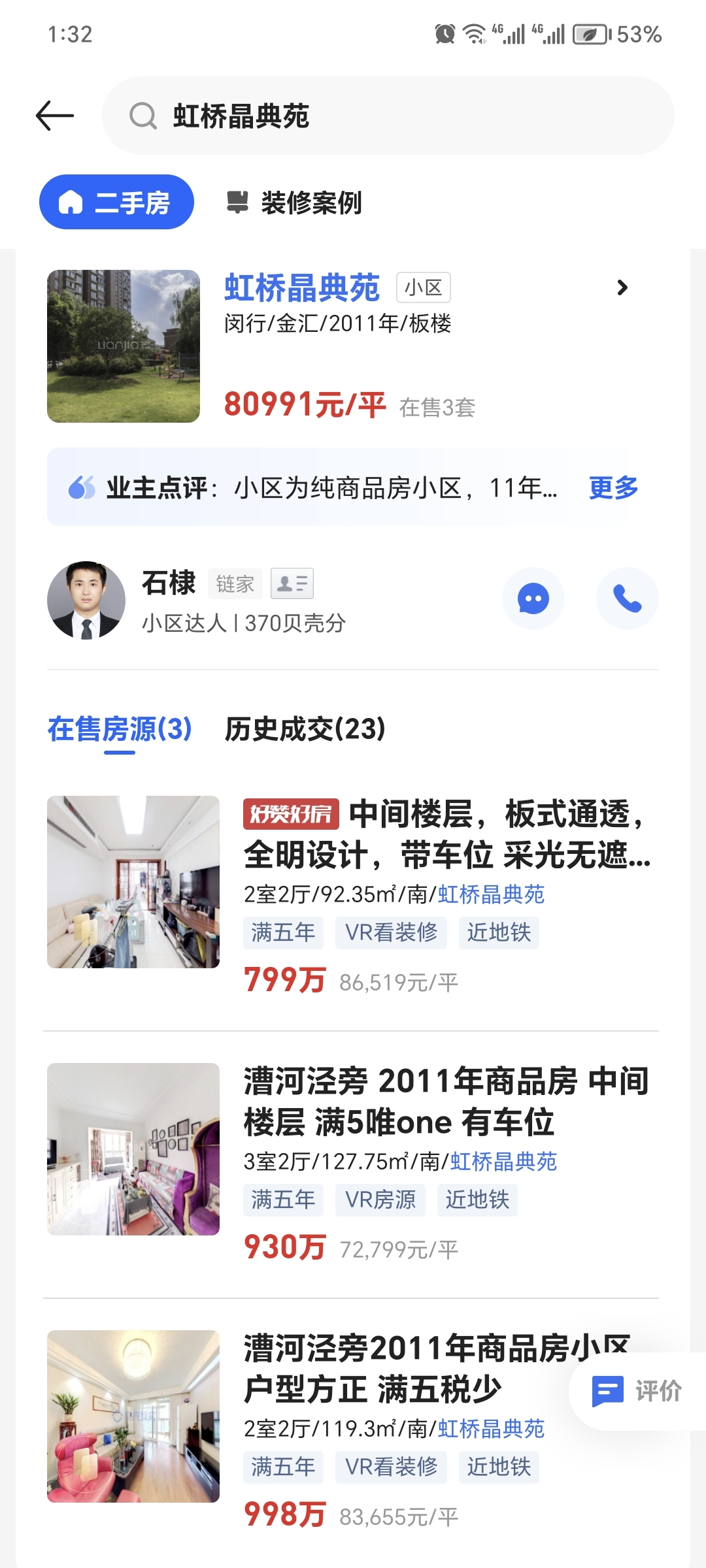Tap the back arrow to return
This screenshot has width=706, height=1568.
pos(56,116)
